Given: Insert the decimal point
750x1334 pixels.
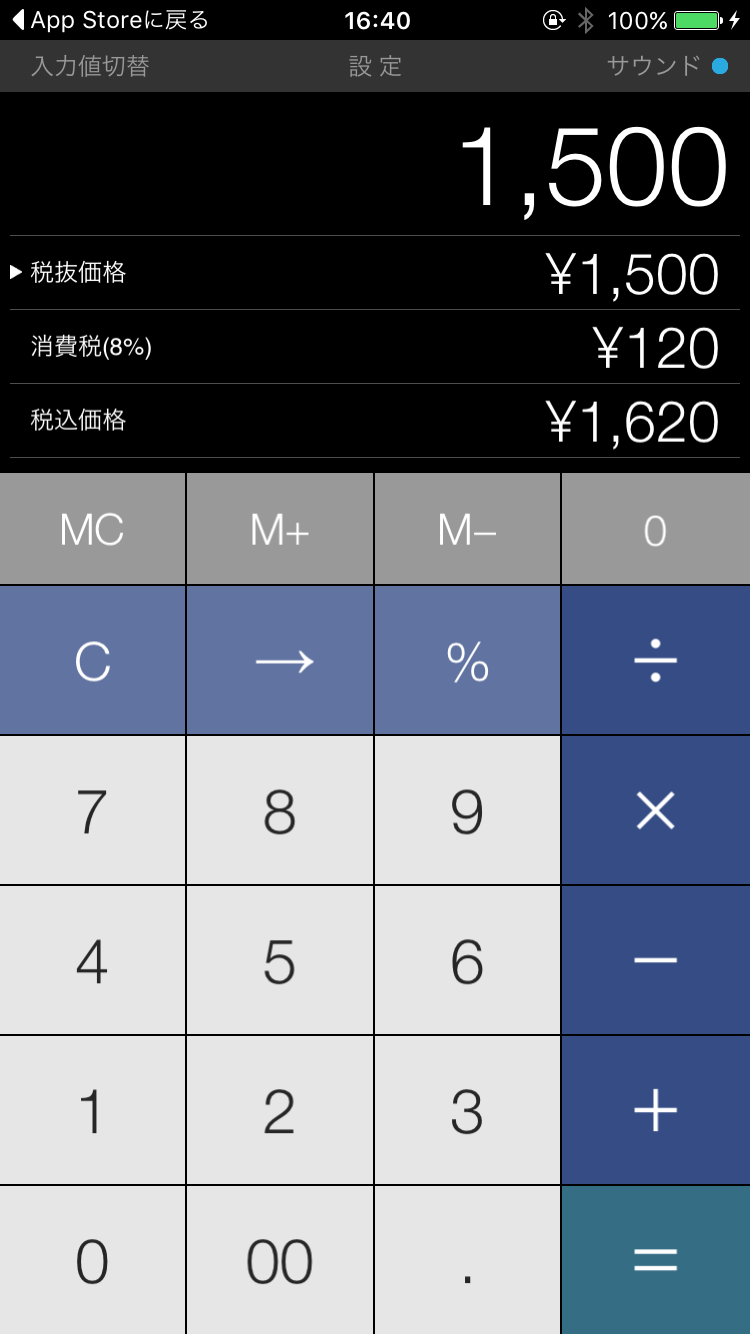Looking at the screenshot, I should coord(467,1260).
